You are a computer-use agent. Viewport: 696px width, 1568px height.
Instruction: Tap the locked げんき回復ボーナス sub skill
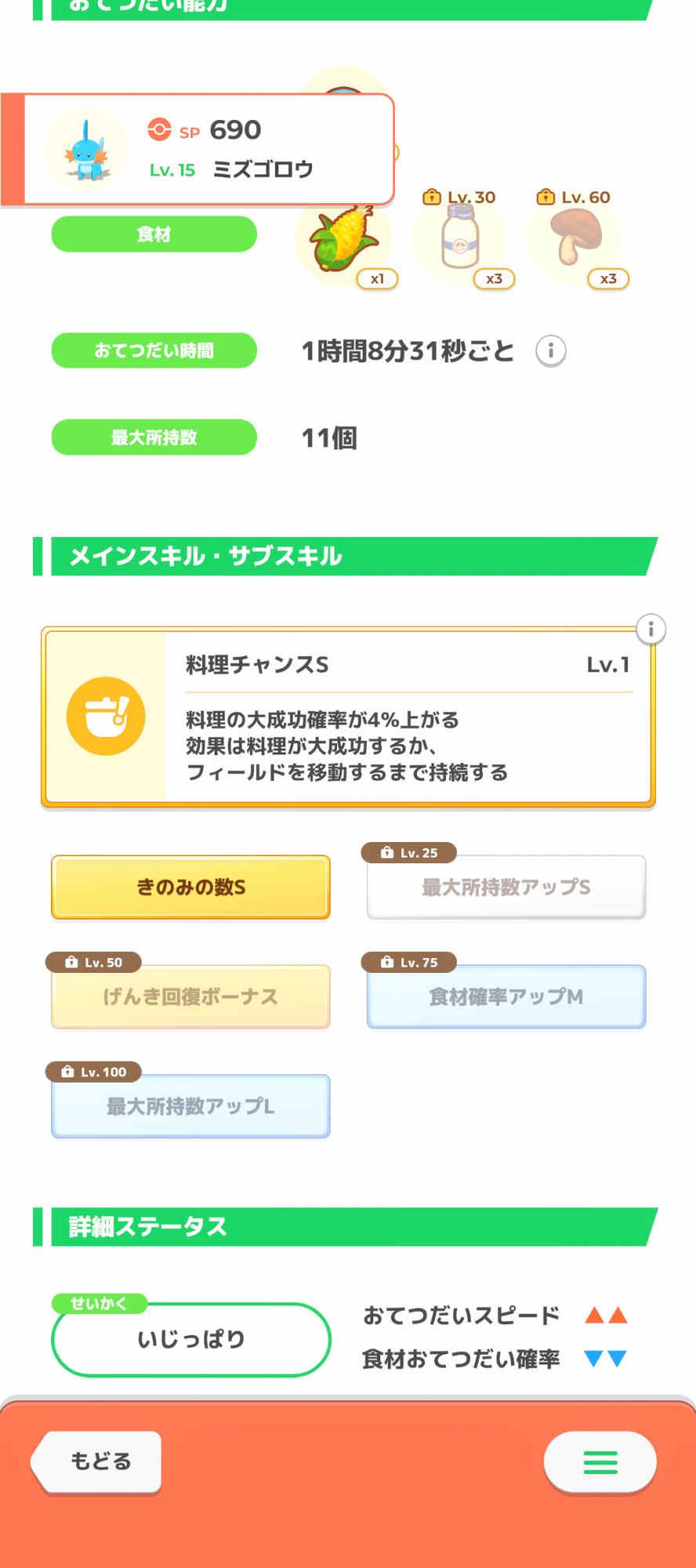[x=190, y=996]
